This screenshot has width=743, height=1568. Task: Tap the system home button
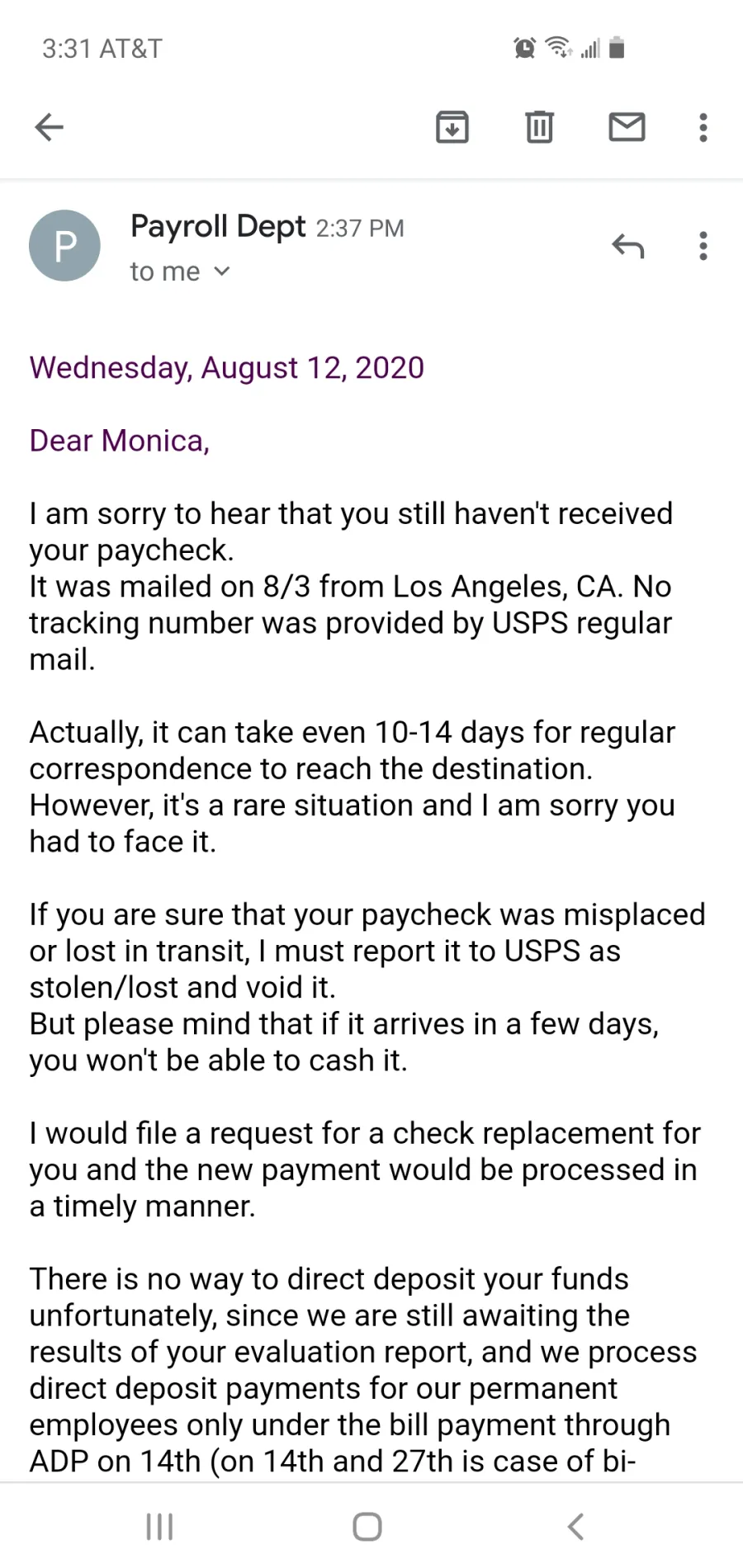[x=367, y=1526]
